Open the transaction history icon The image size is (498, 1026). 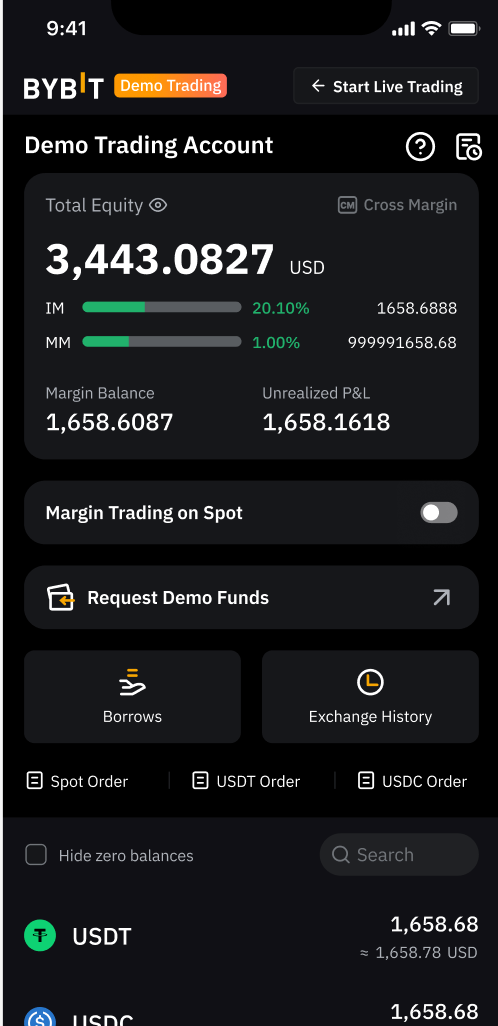(x=468, y=146)
